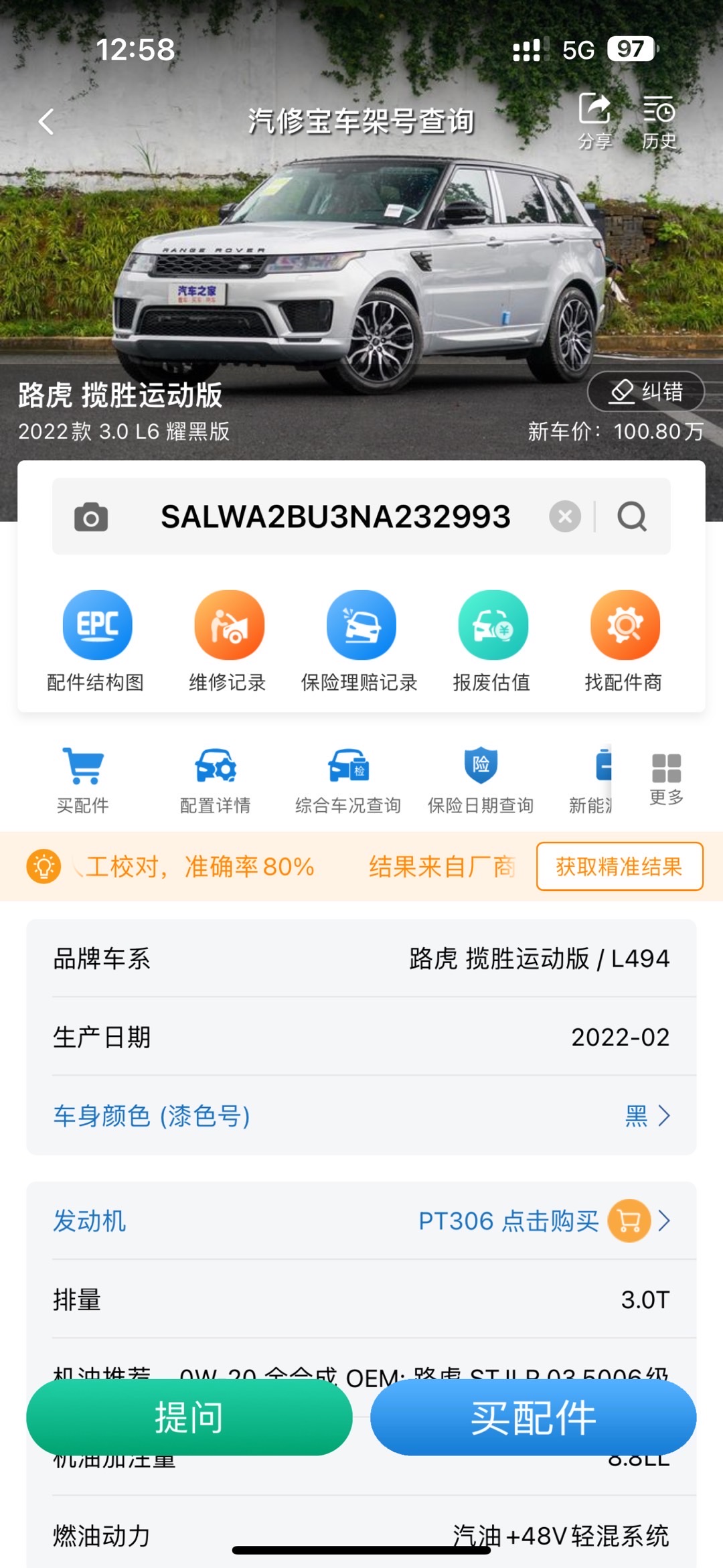Open 维修记录

(x=228, y=640)
